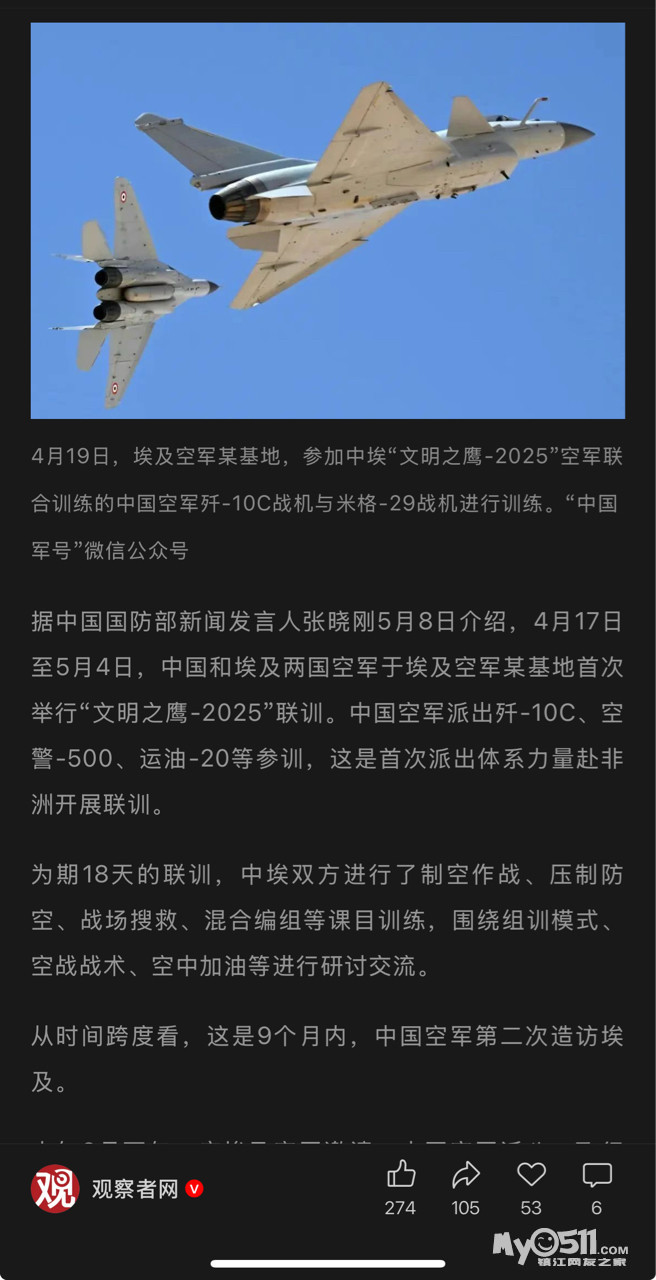Share this article
Viewport: 656px width, 1280px height.
tap(465, 1174)
